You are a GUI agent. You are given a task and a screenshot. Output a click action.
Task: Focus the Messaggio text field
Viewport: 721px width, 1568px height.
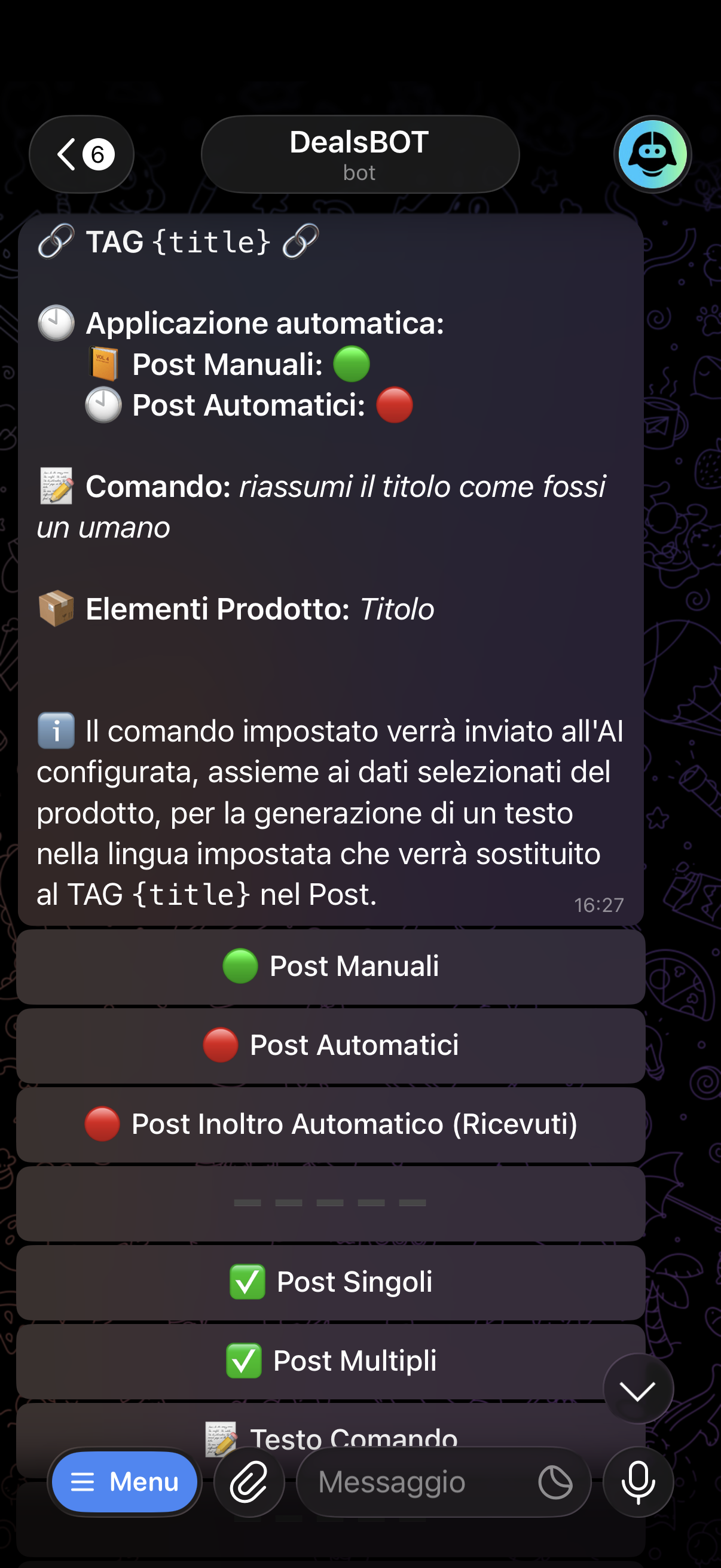(414, 1481)
